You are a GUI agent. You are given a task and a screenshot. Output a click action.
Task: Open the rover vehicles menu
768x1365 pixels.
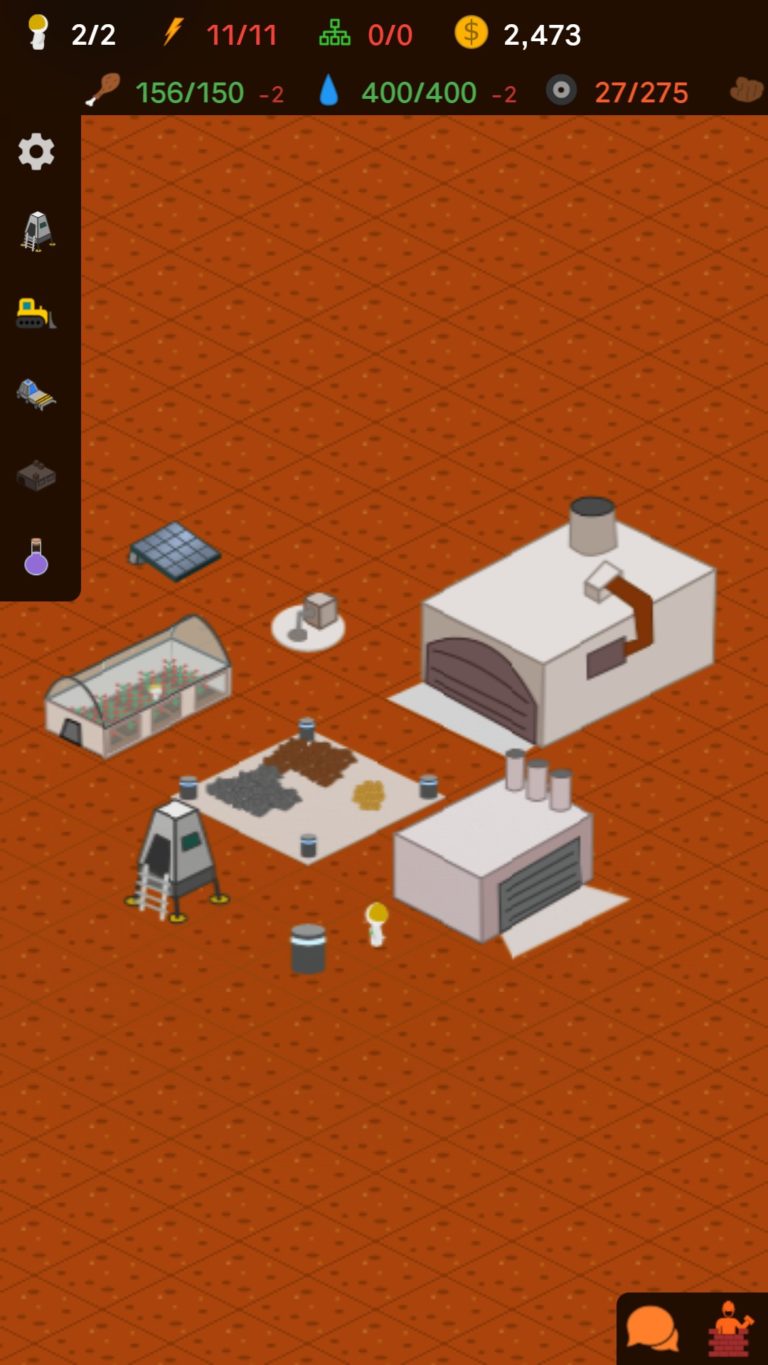37,394
